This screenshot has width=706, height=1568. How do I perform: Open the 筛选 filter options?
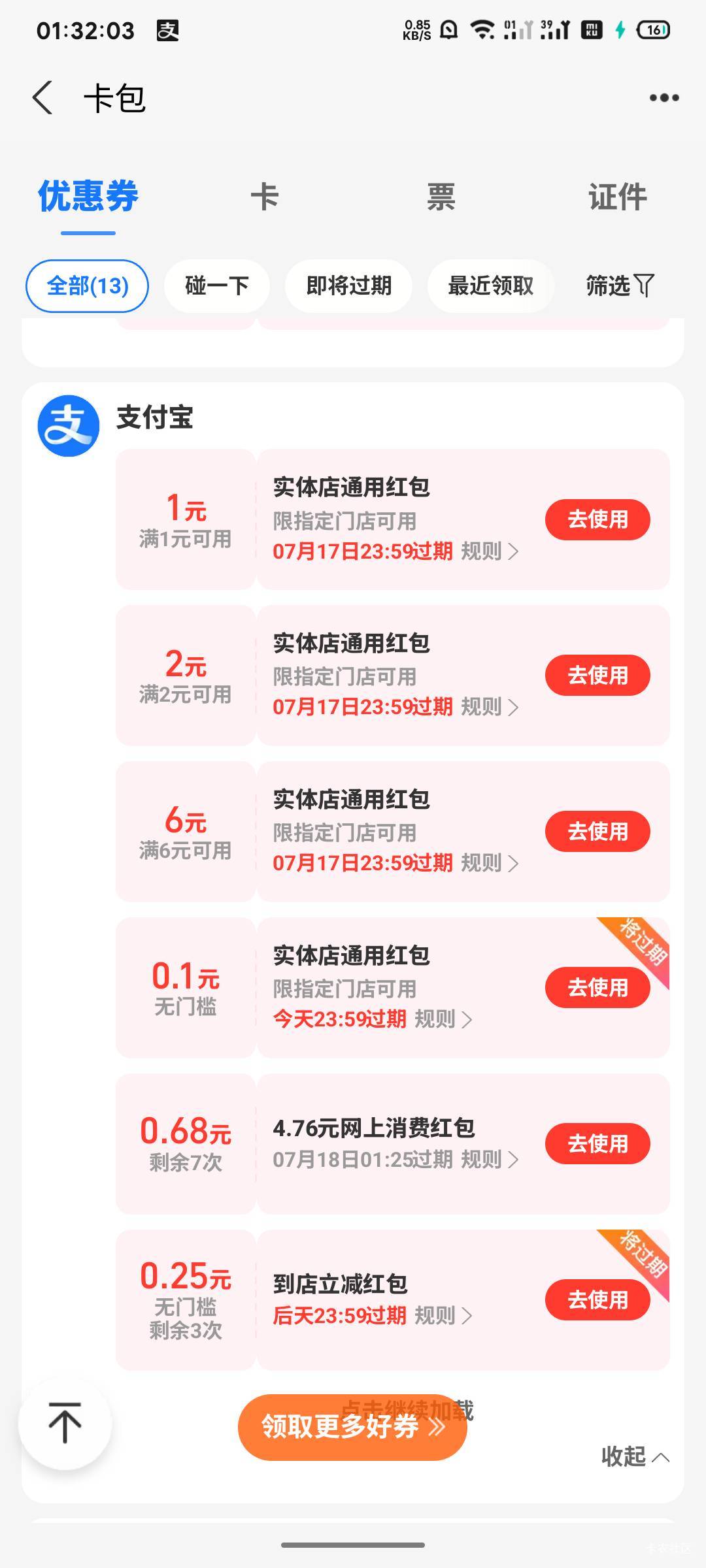pyautogui.click(x=620, y=286)
